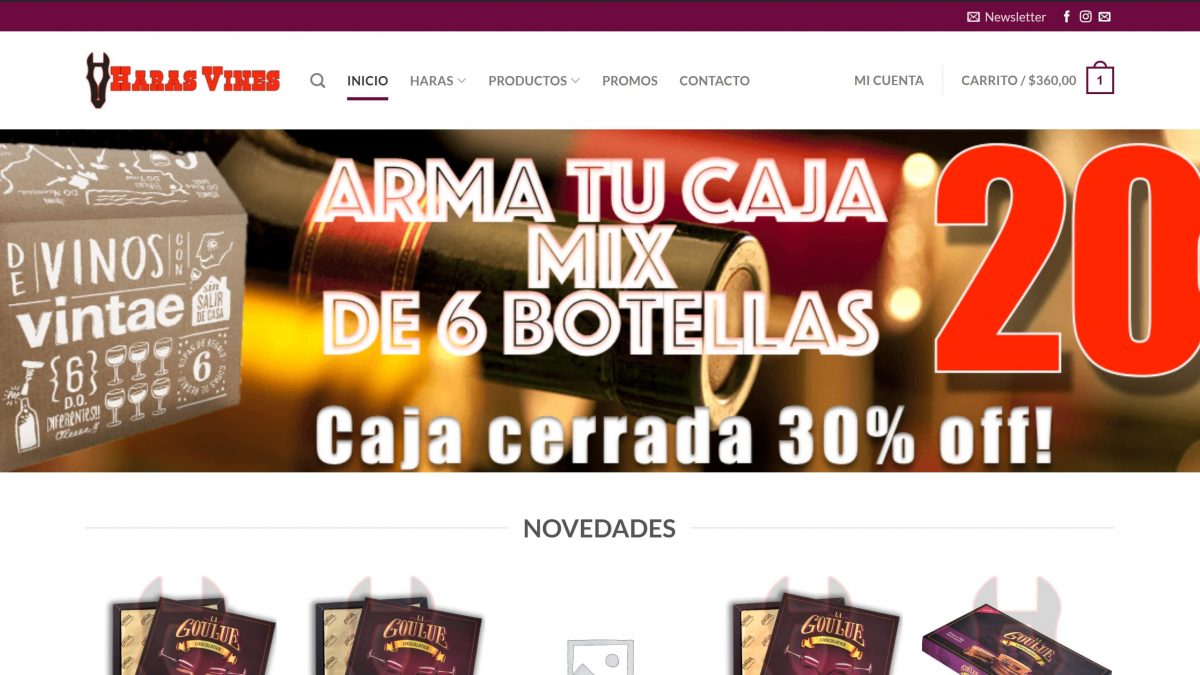Screen dimensions: 1200x675
Task: Open the Contacto page
Action: pos(714,81)
